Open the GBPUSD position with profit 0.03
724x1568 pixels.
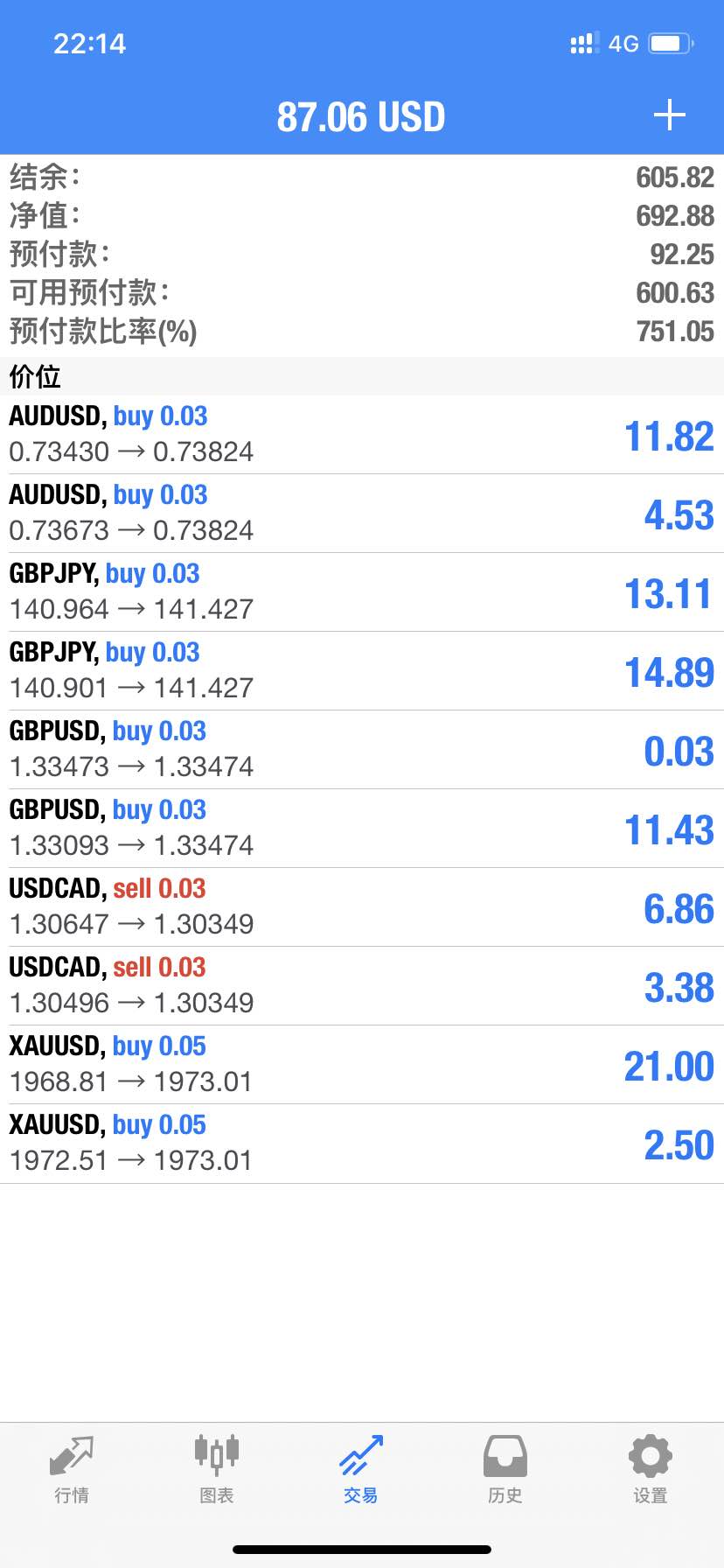tap(362, 750)
